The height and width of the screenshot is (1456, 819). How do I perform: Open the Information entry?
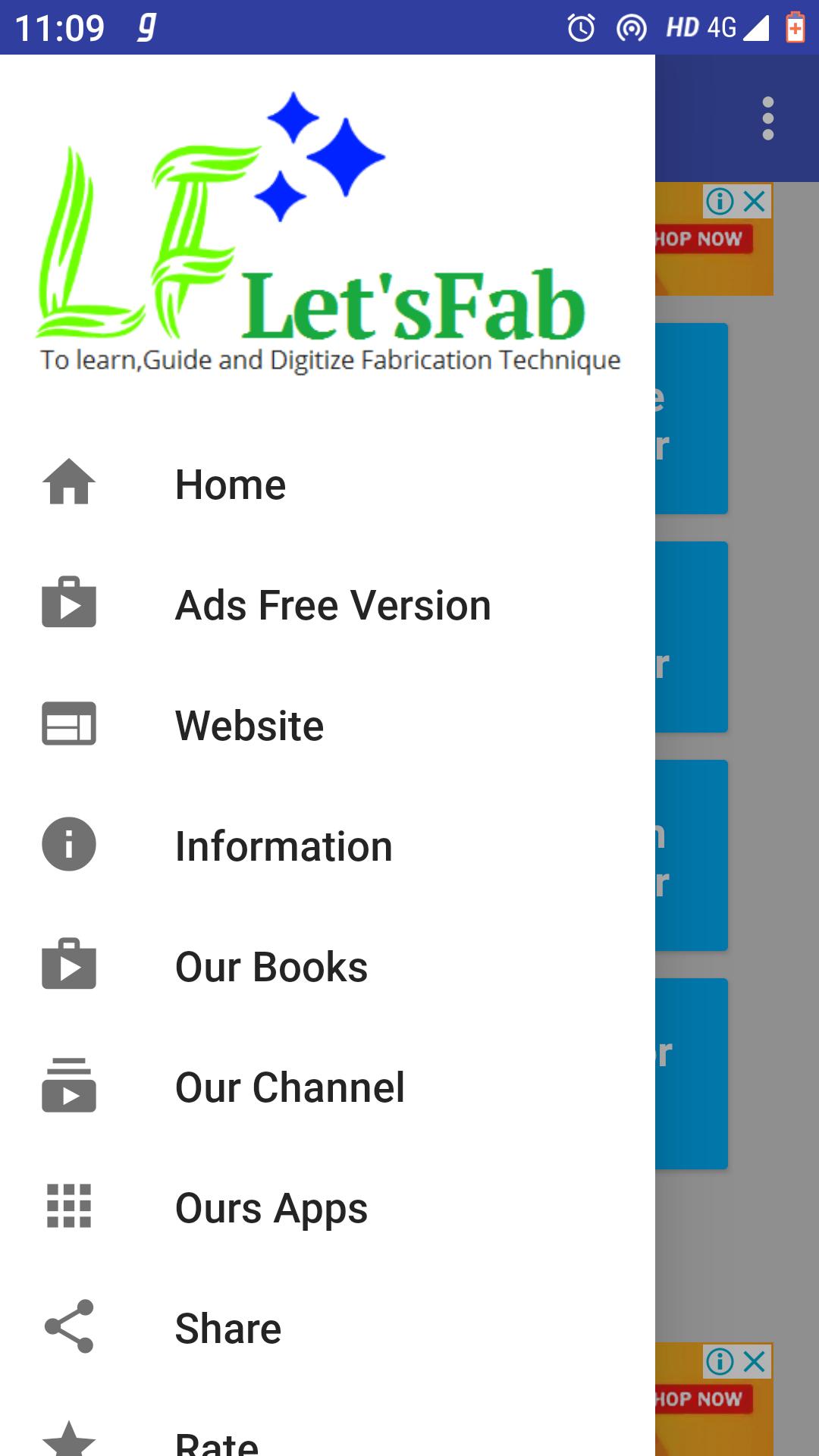[284, 846]
